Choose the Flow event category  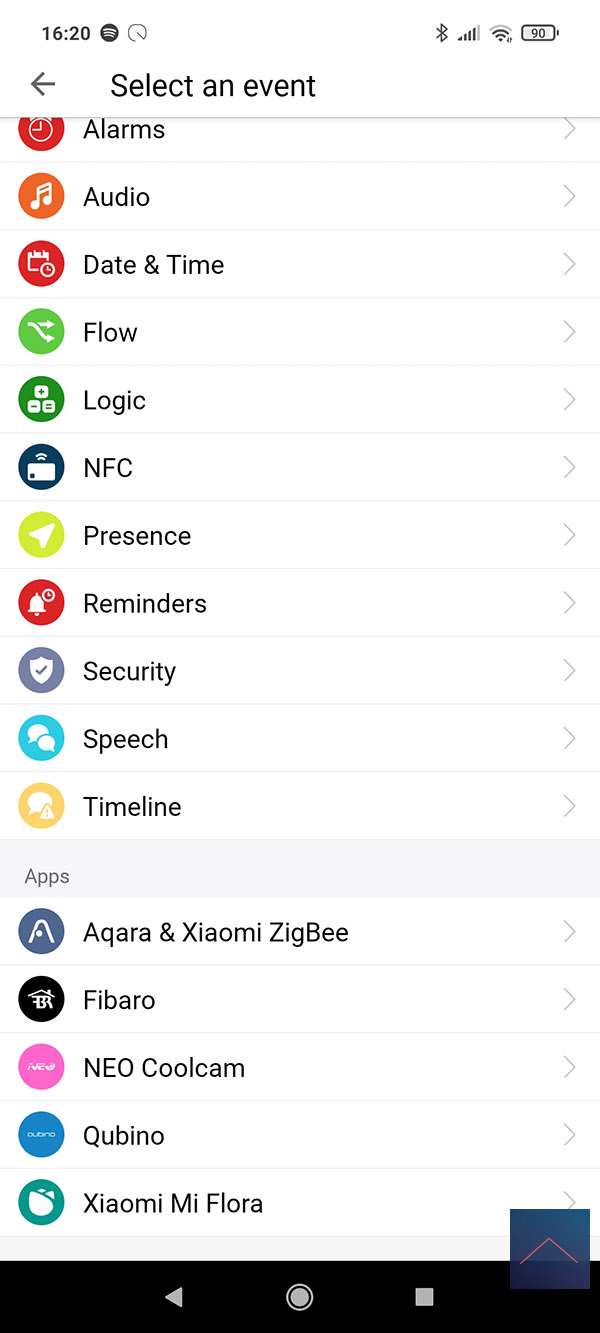tap(110, 333)
